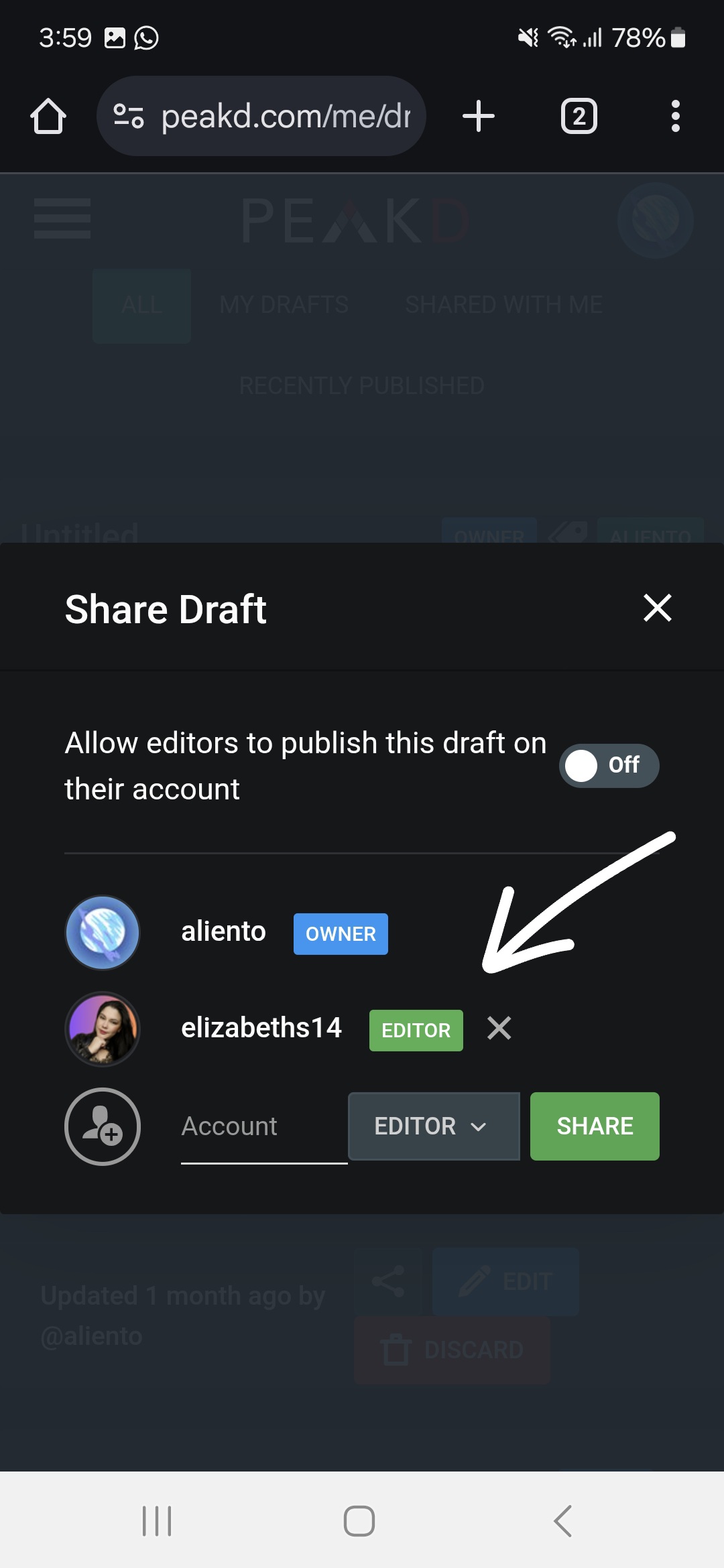724x1568 pixels.
Task: Tap the green SHARE button
Action: click(x=595, y=1126)
